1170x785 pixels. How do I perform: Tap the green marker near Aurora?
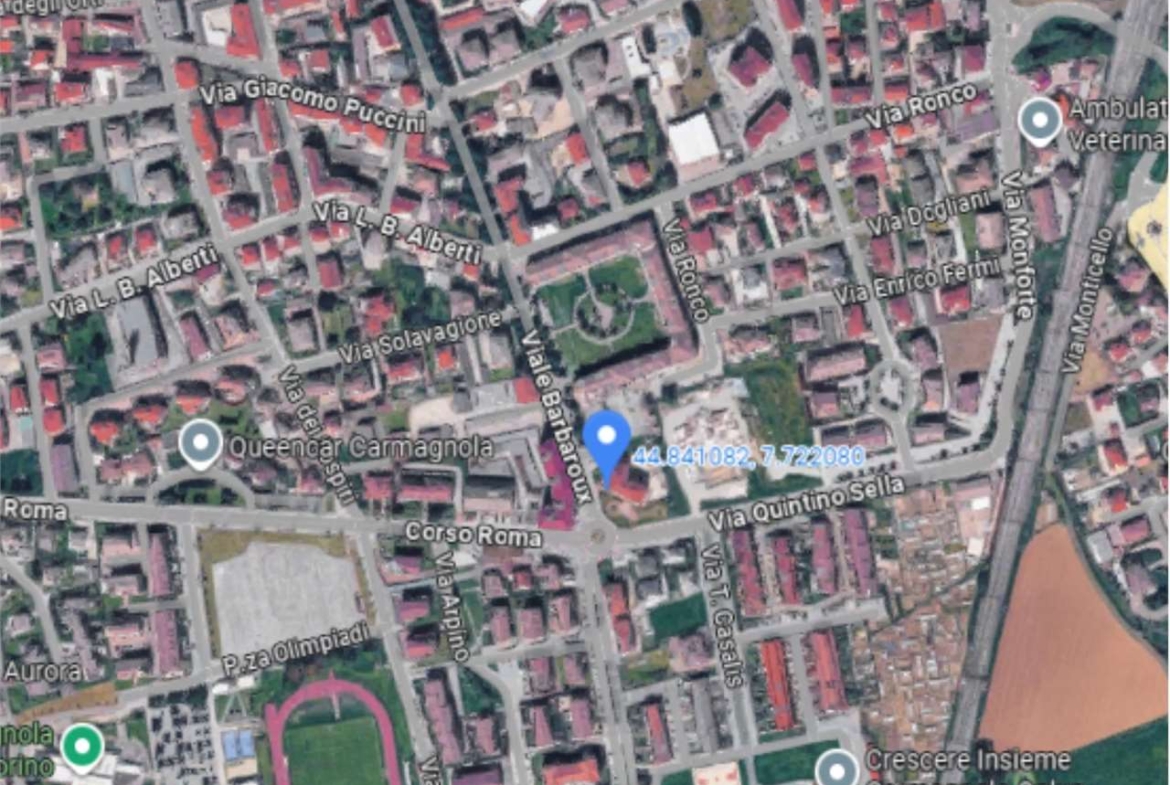pos(83,746)
